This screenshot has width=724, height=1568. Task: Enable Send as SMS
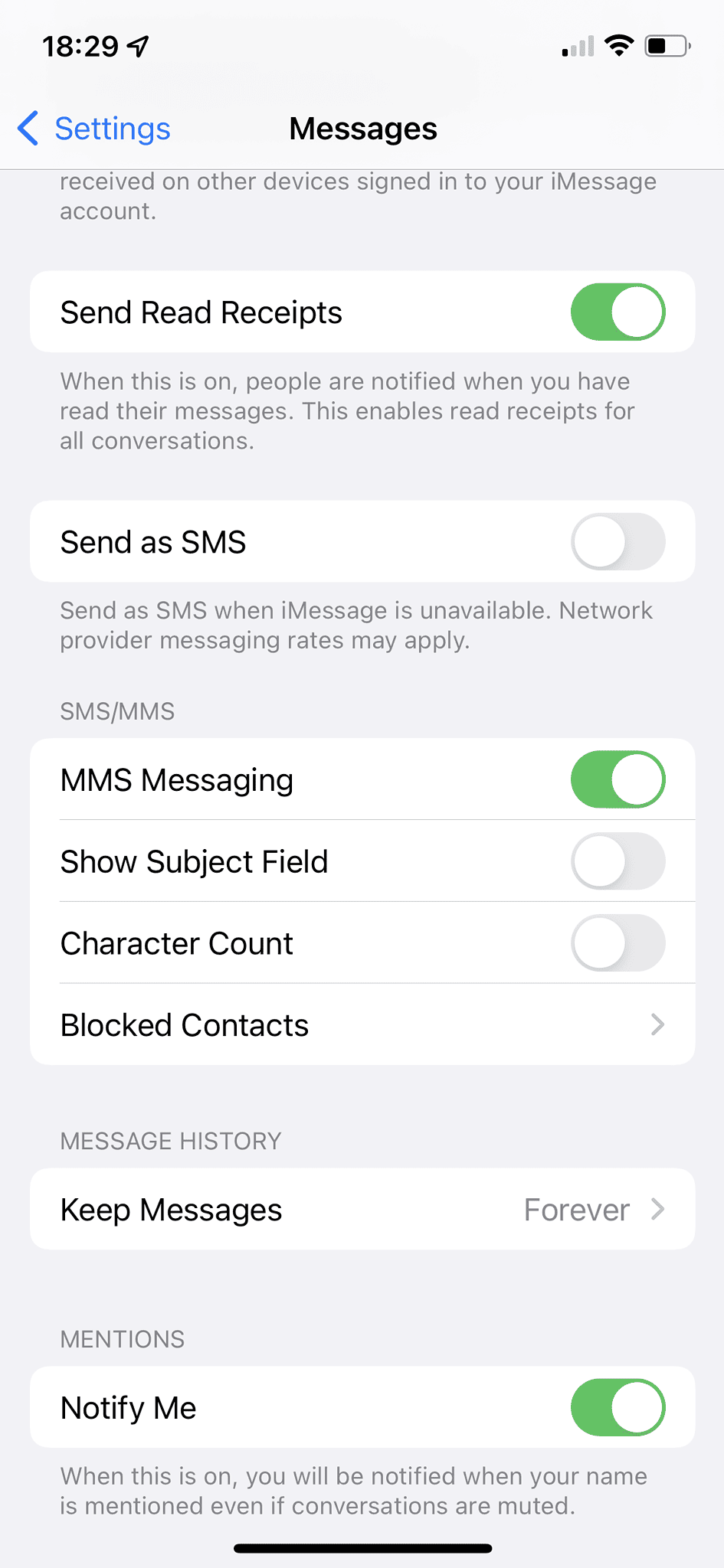point(618,542)
